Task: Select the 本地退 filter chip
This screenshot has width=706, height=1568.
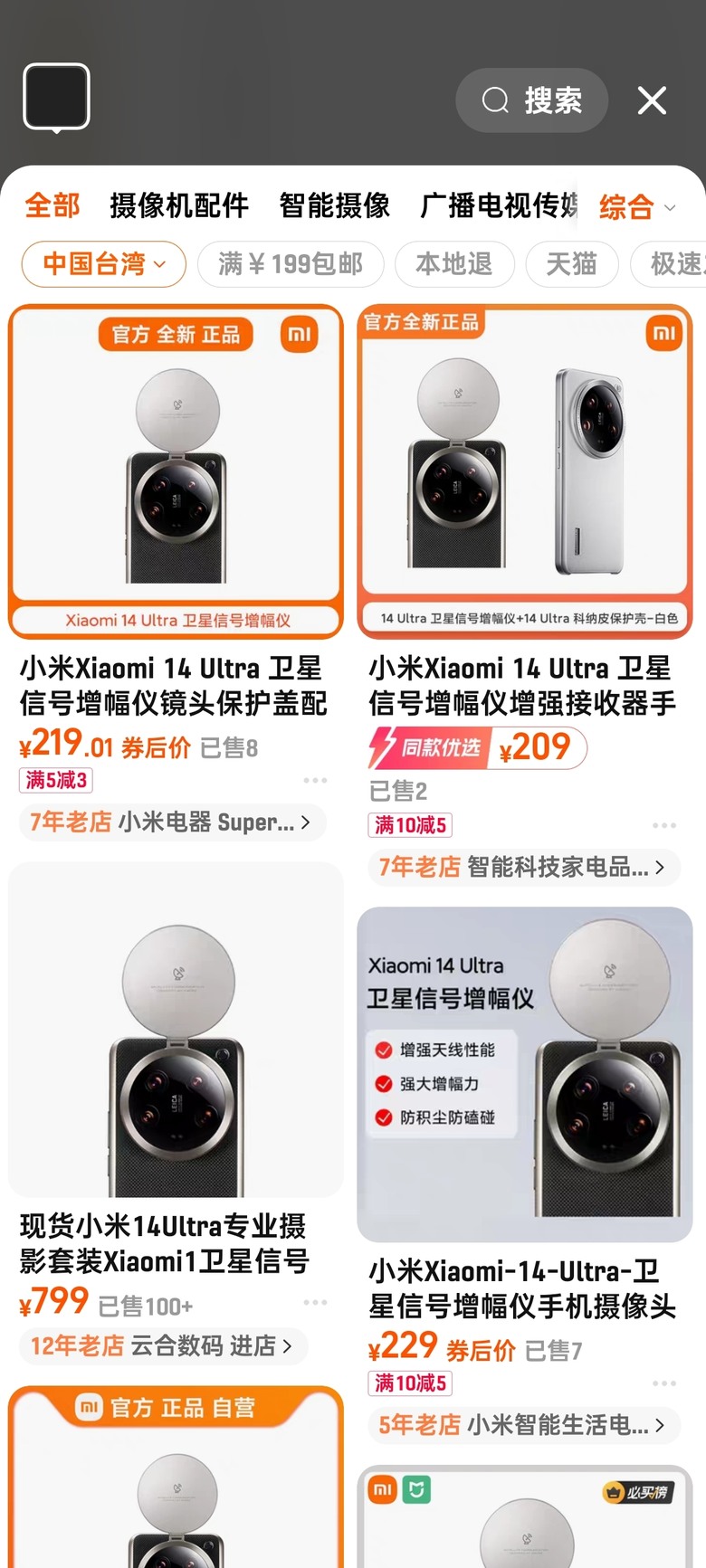Action: pos(454,264)
